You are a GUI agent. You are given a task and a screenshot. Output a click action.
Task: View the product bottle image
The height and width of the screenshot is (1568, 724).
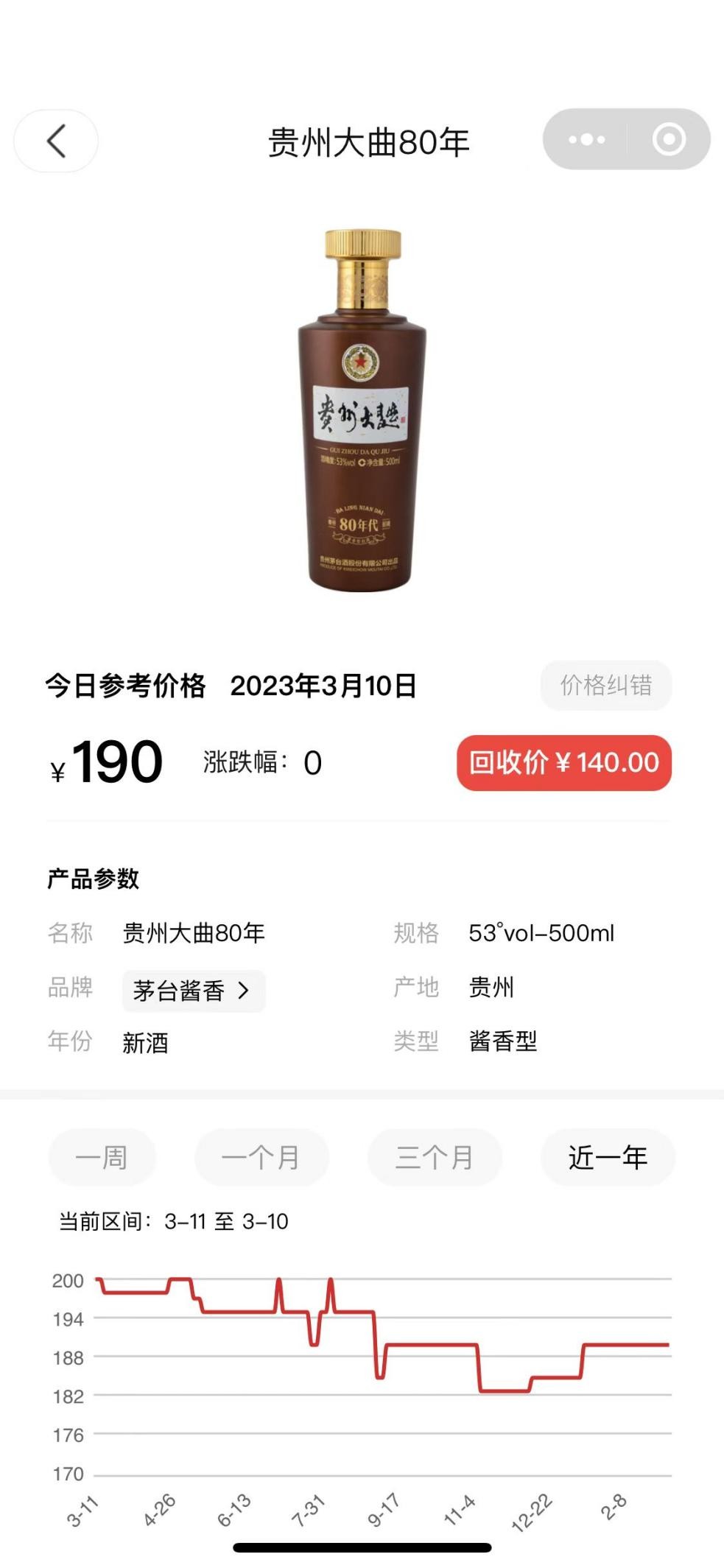coord(362,410)
